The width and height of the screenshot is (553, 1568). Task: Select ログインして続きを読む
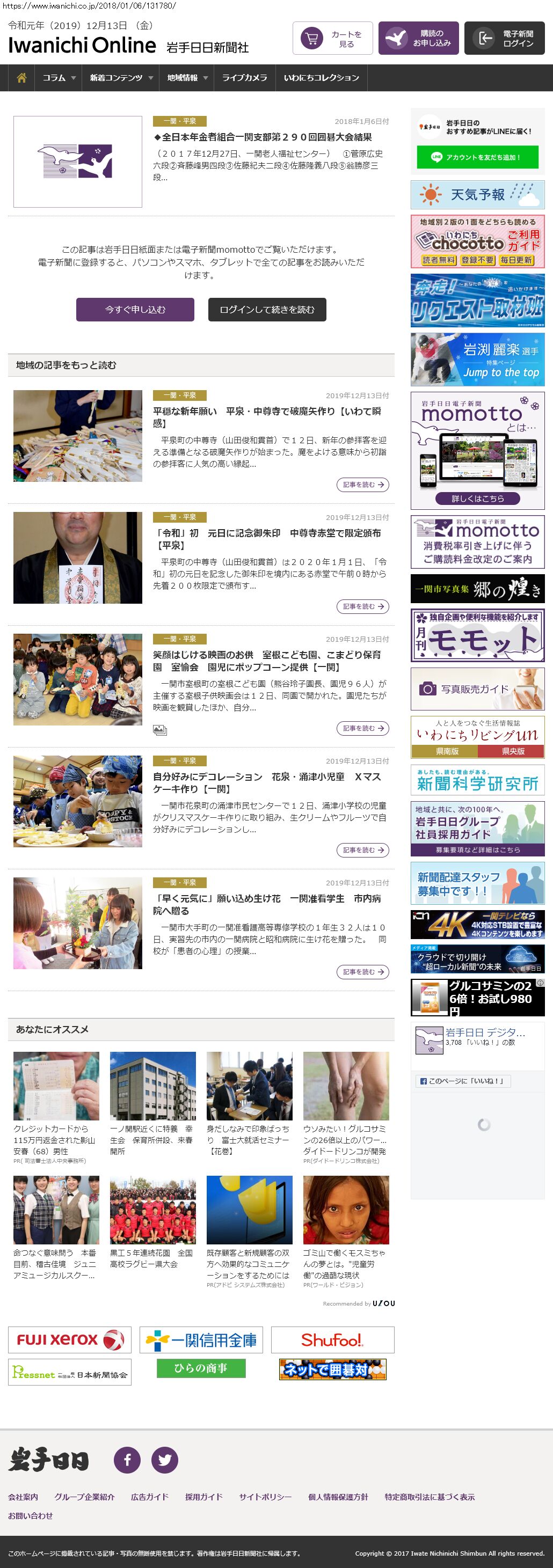267,309
